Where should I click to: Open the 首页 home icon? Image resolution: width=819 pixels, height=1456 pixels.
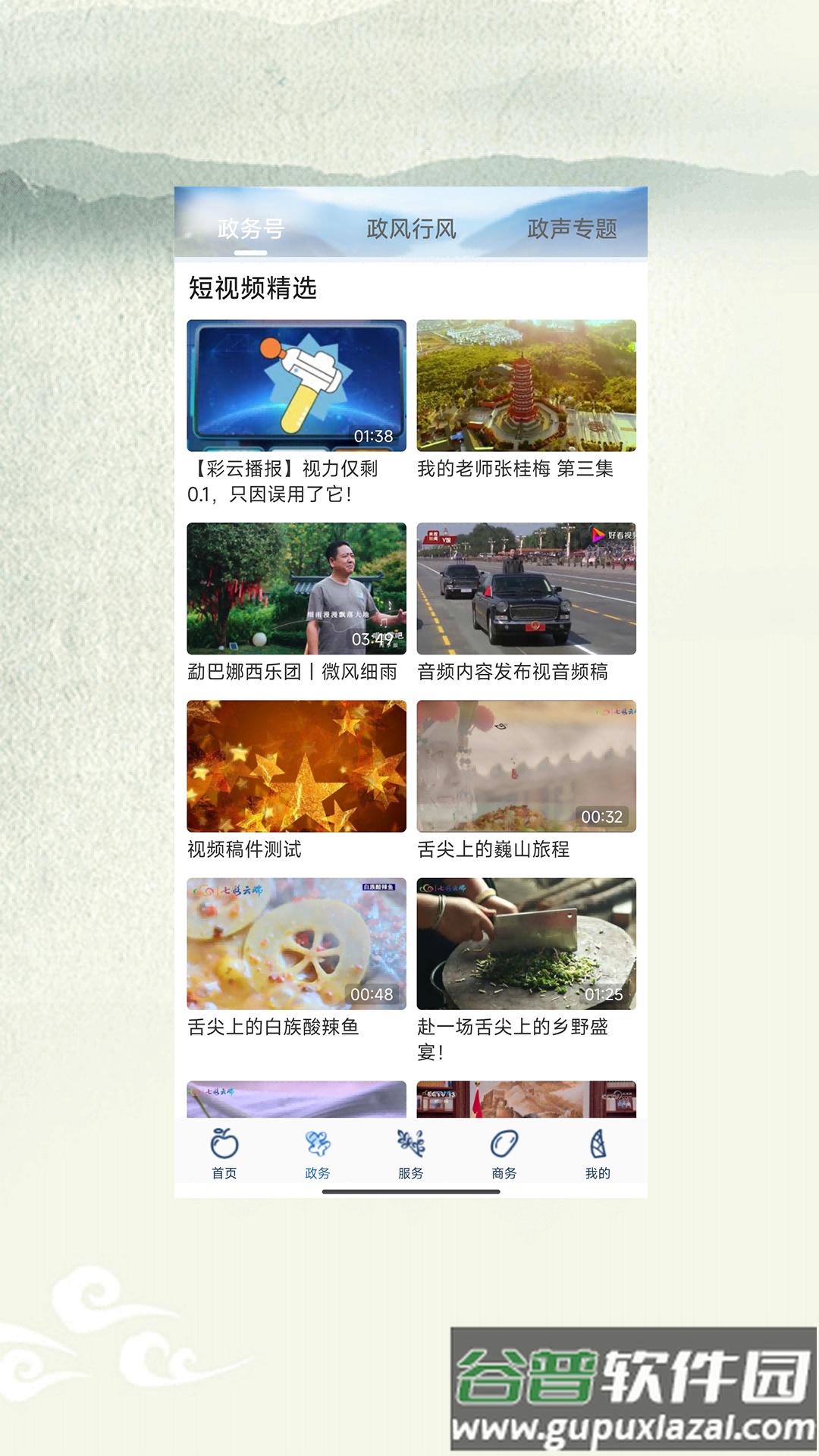point(221,1153)
